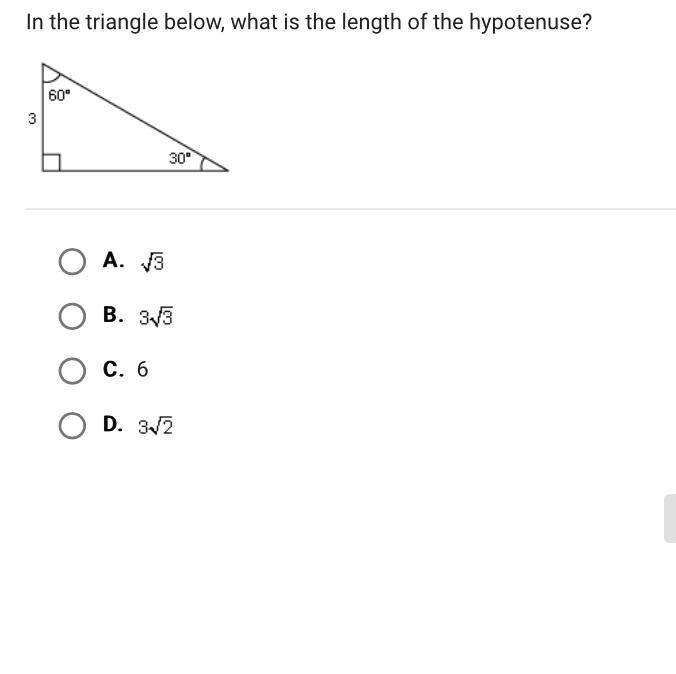Choose option B, 3 root 3
The height and width of the screenshot is (674, 676).
pyautogui.click(x=72, y=317)
